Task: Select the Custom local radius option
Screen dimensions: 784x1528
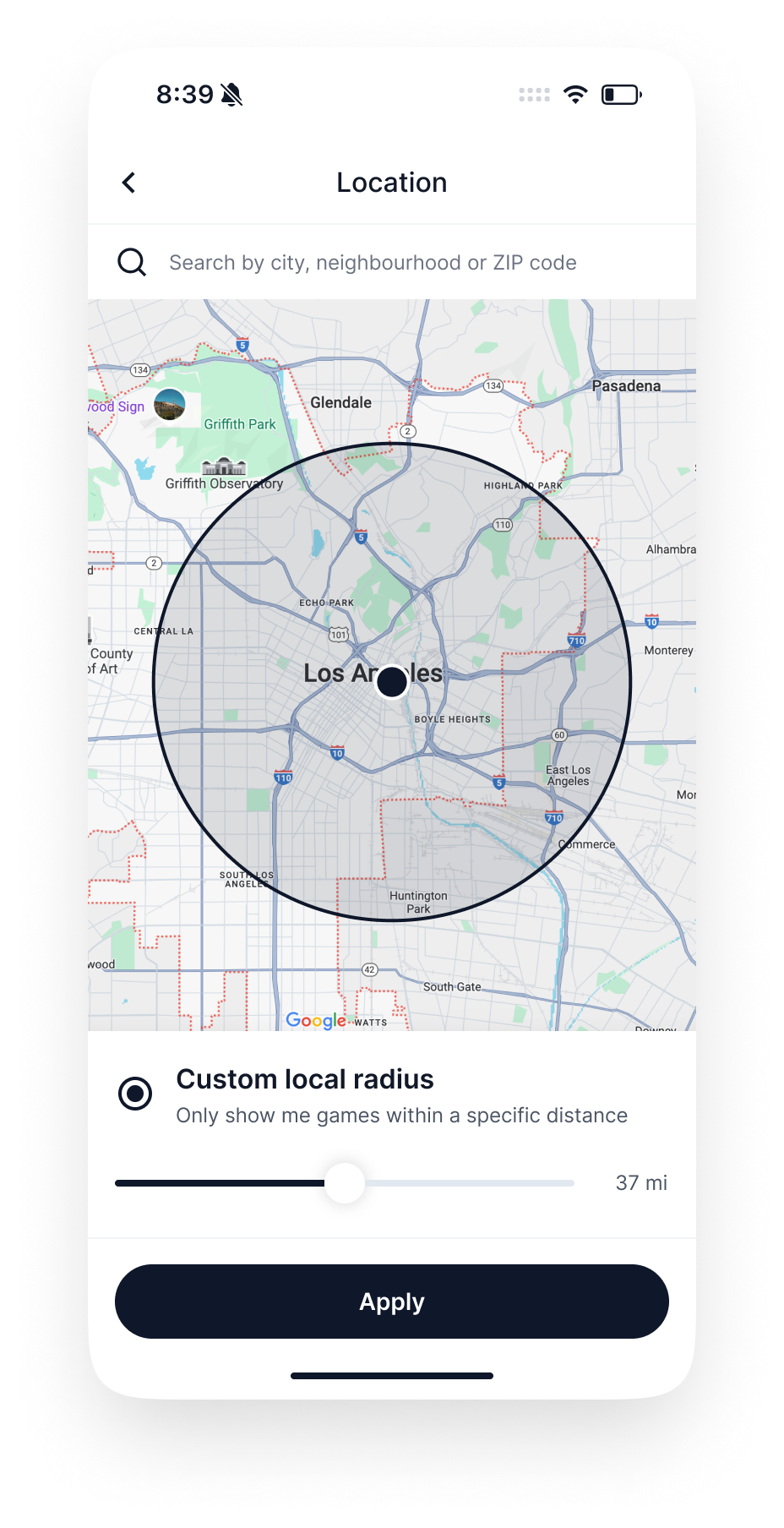Action: tap(135, 1094)
